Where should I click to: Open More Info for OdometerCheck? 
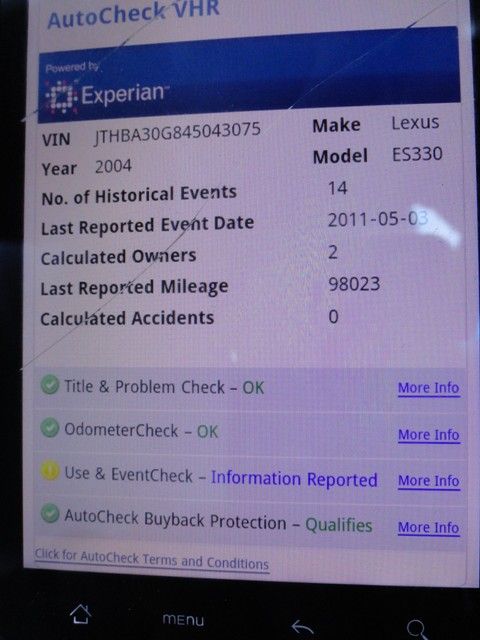click(429, 435)
